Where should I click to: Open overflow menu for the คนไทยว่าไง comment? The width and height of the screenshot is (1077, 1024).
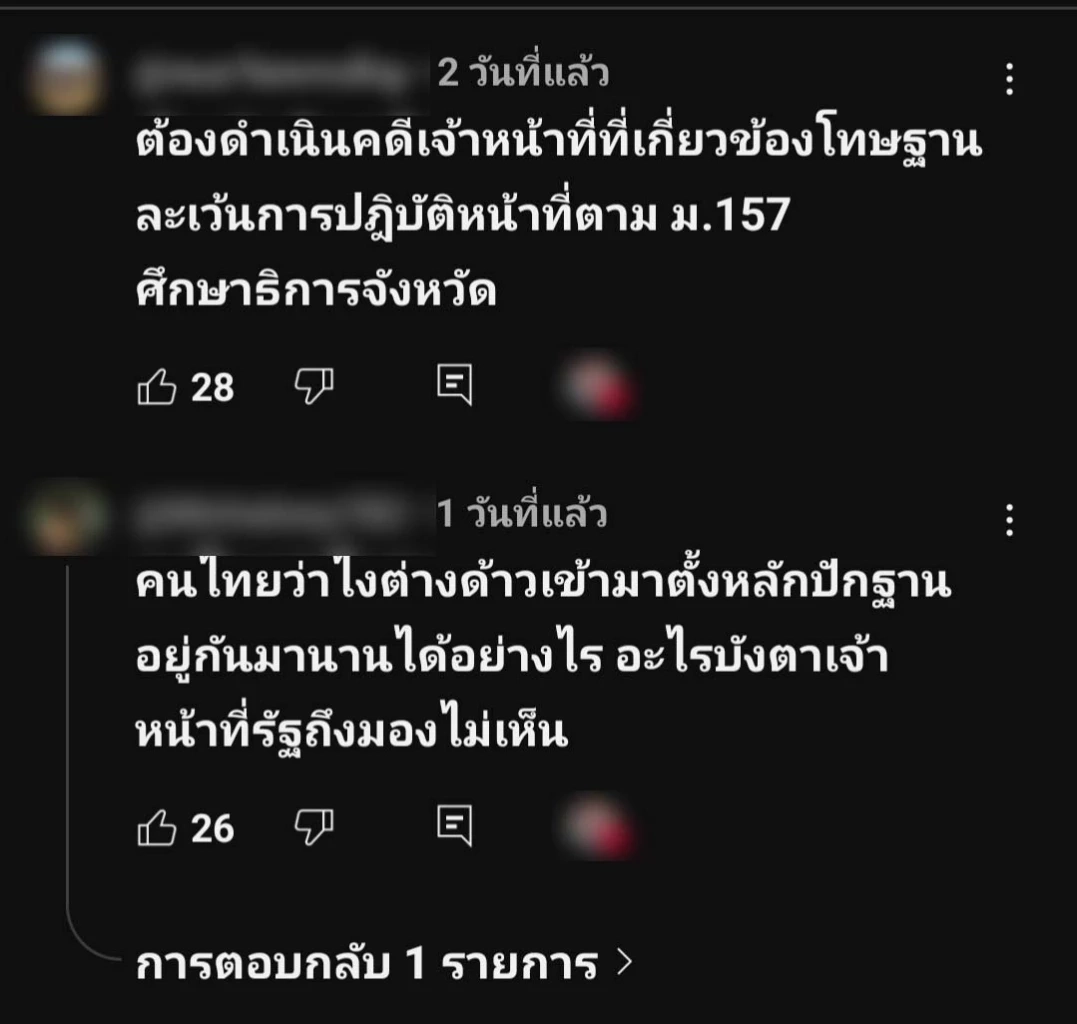pos(1009,520)
